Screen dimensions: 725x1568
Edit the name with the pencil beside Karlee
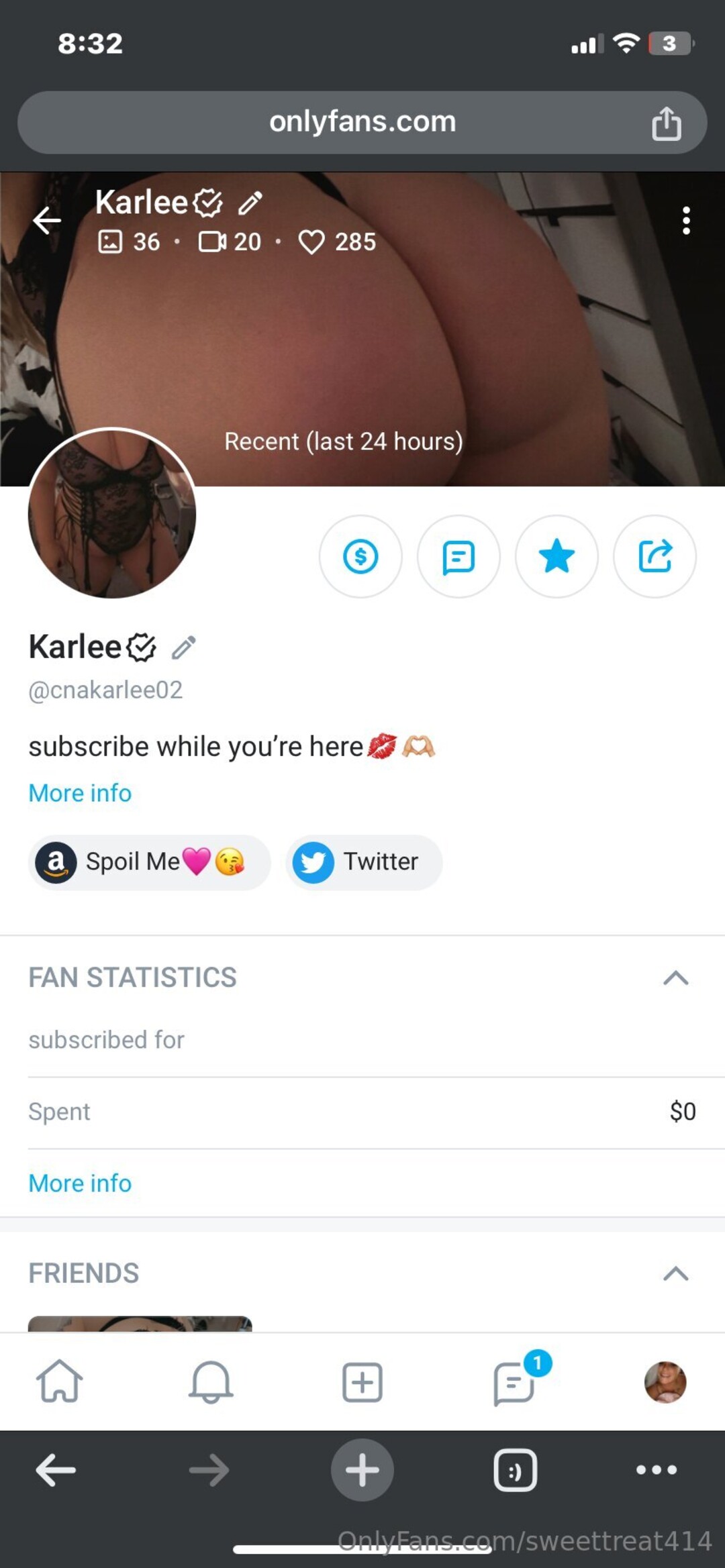coord(183,647)
